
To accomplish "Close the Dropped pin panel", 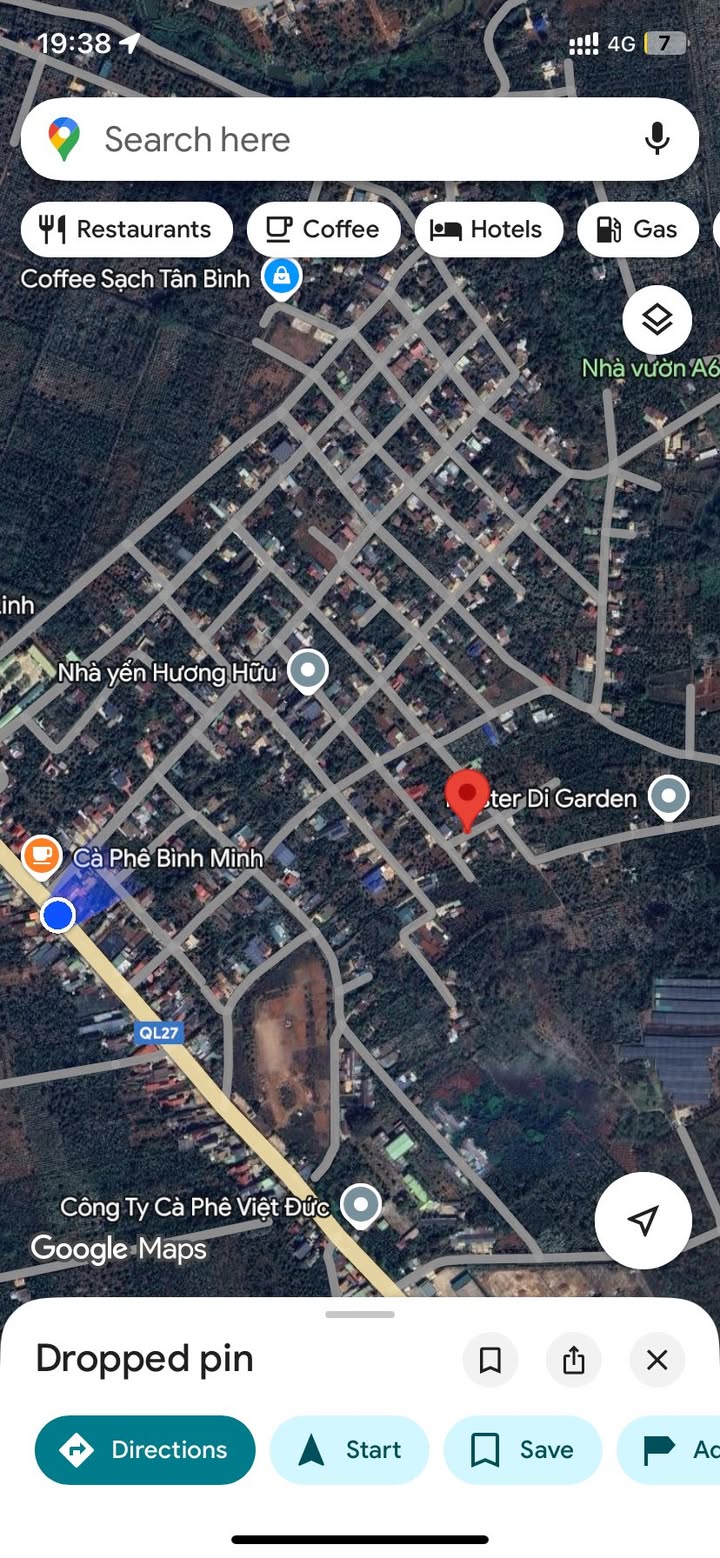I will (x=657, y=1360).
